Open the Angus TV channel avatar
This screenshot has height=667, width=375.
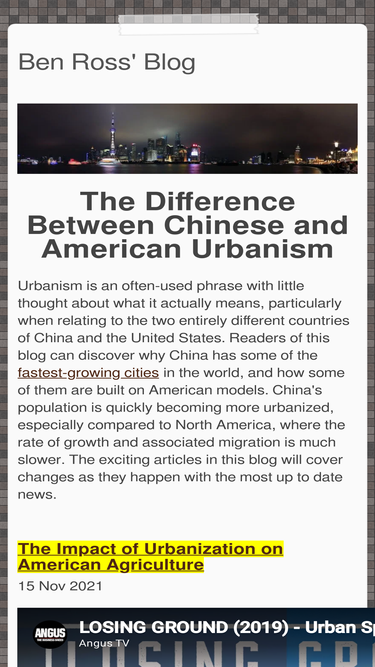(50, 634)
